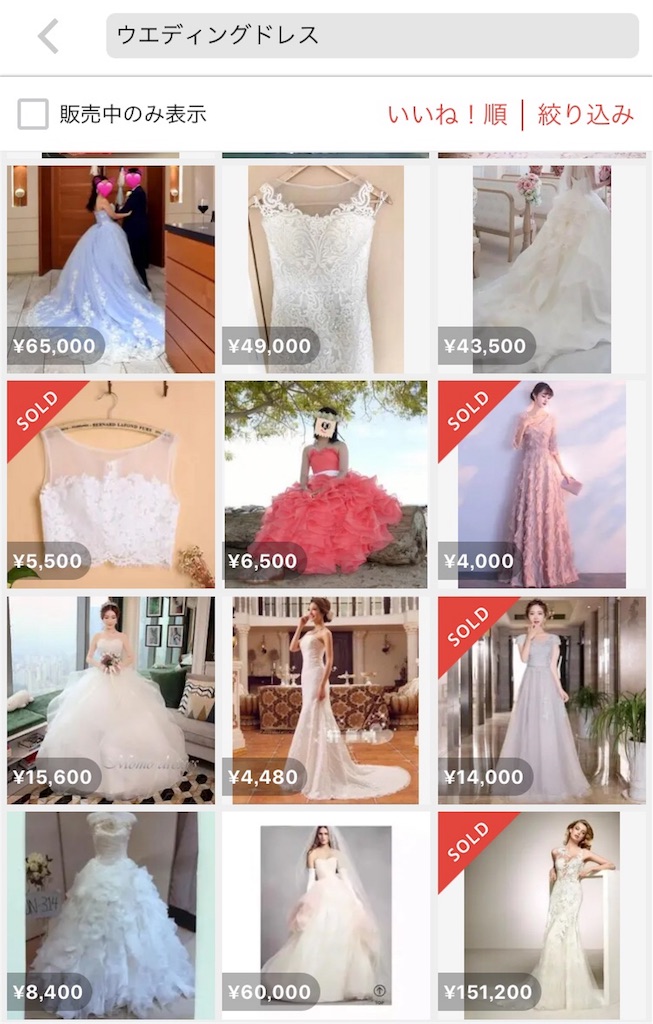Viewport: 653px width, 1024px height.
Task: Open the sold ¥151,200 dress listing
Action: pyautogui.click(x=541, y=912)
